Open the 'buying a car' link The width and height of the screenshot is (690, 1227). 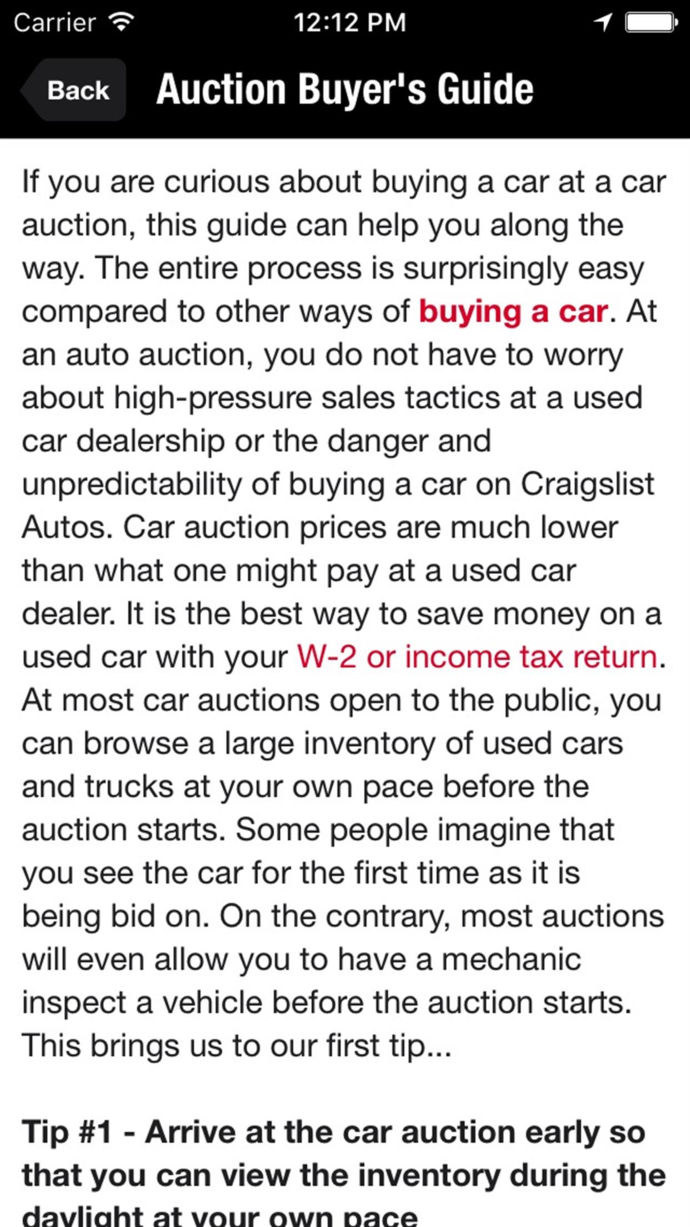point(513,311)
